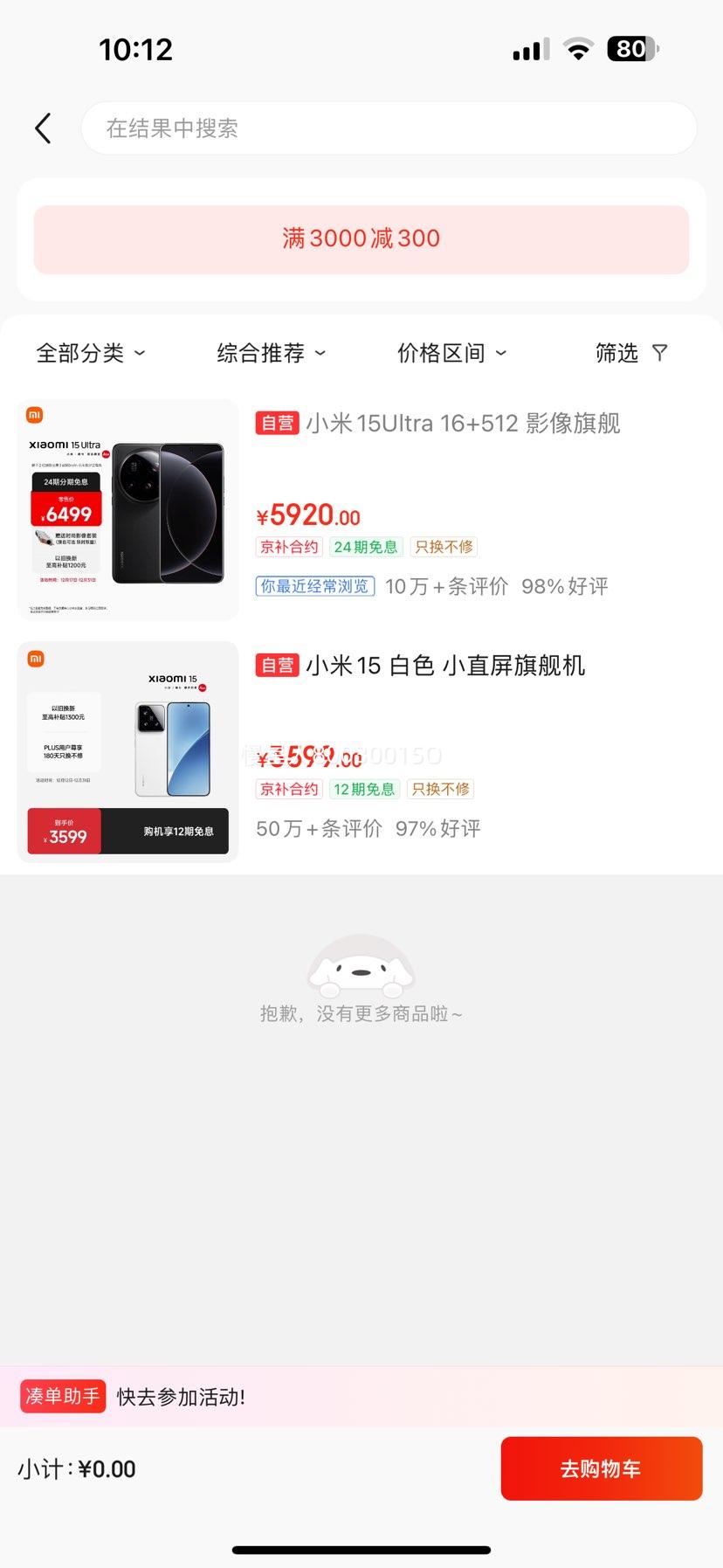Tap the 24期免息 tag on the Ultra listing
The height and width of the screenshot is (1568, 723).
coord(364,547)
